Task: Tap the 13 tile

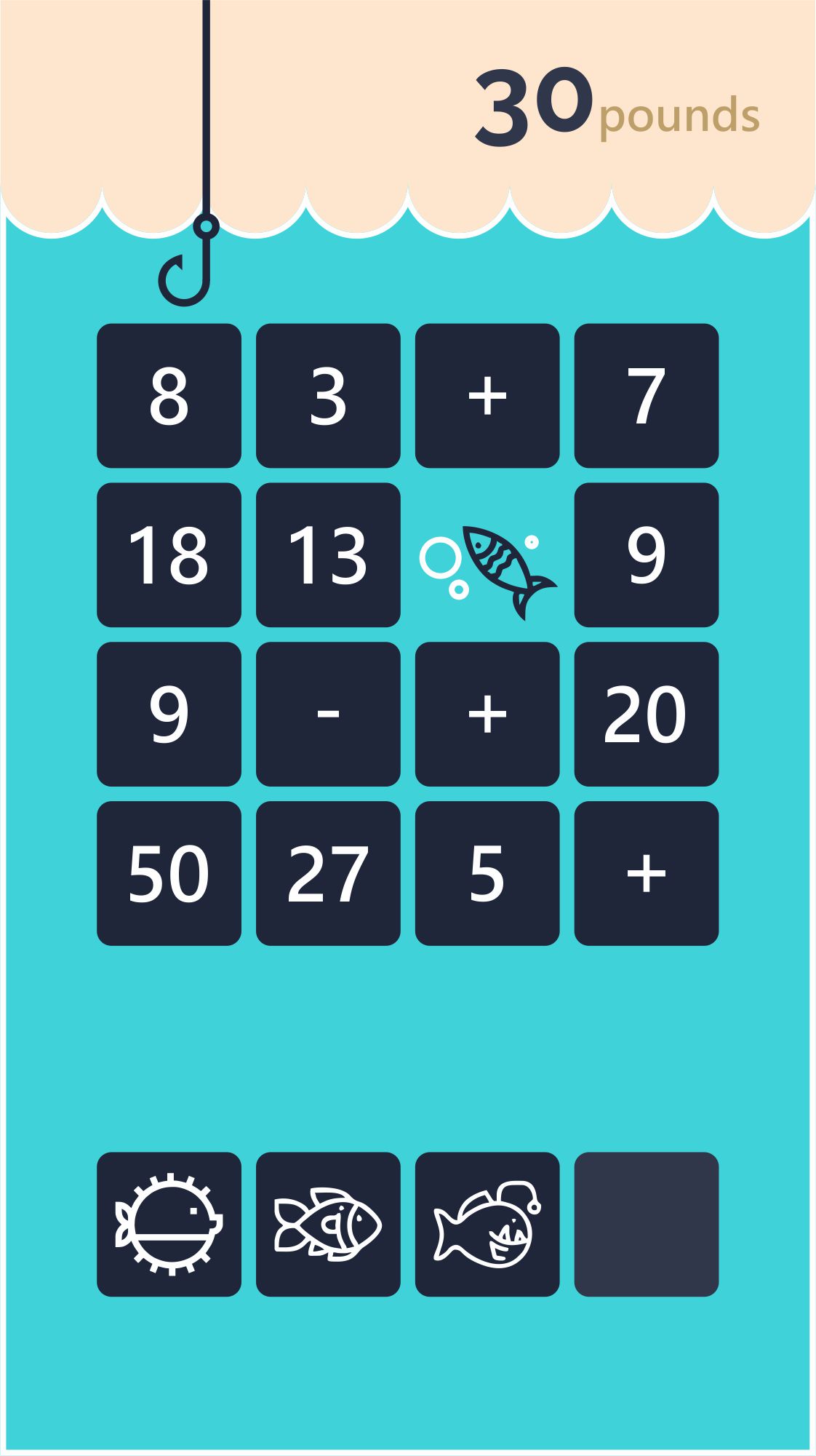Action: point(328,554)
